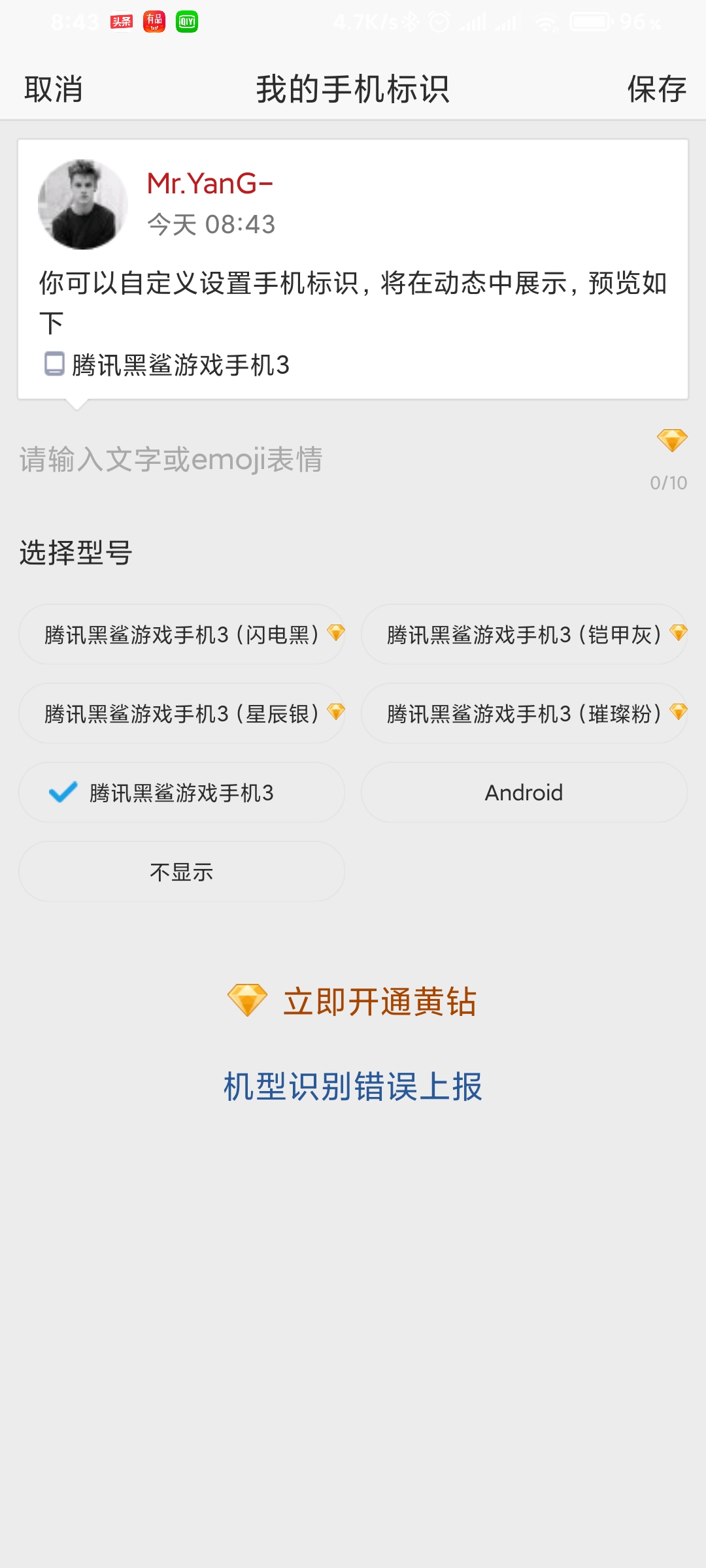Choose 不显示 to hide phone model

[x=182, y=872]
